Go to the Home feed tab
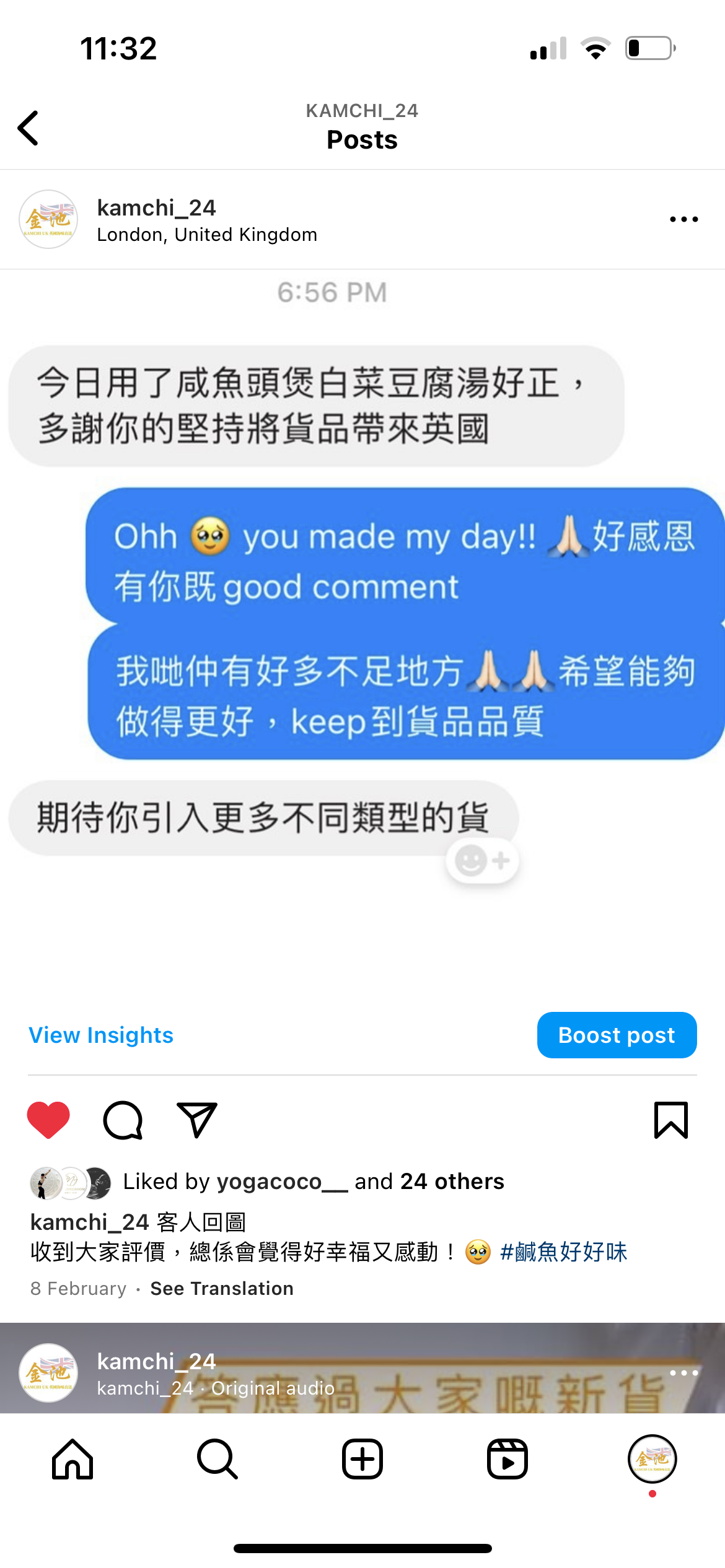The height and width of the screenshot is (1568, 725). (x=72, y=1458)
